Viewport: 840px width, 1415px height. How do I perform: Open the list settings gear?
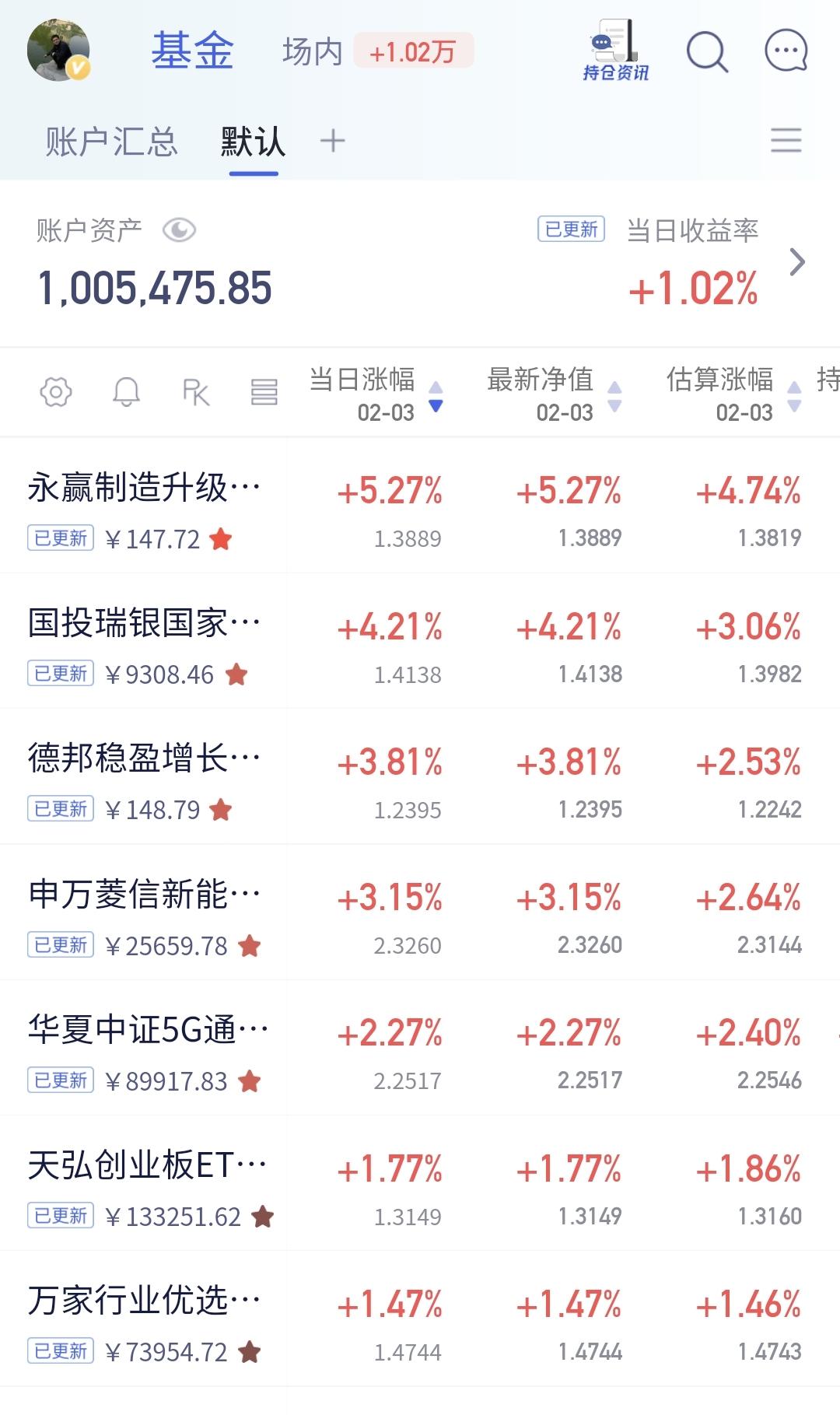click(56, 392)
